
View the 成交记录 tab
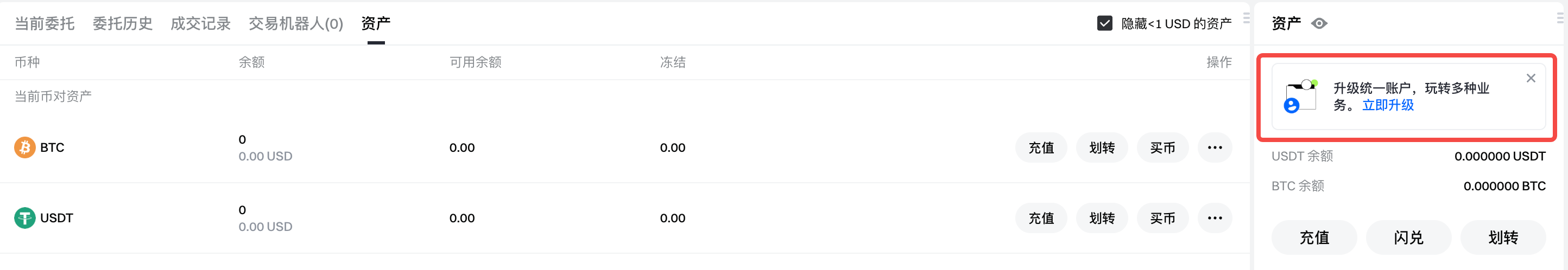(200, 24)
